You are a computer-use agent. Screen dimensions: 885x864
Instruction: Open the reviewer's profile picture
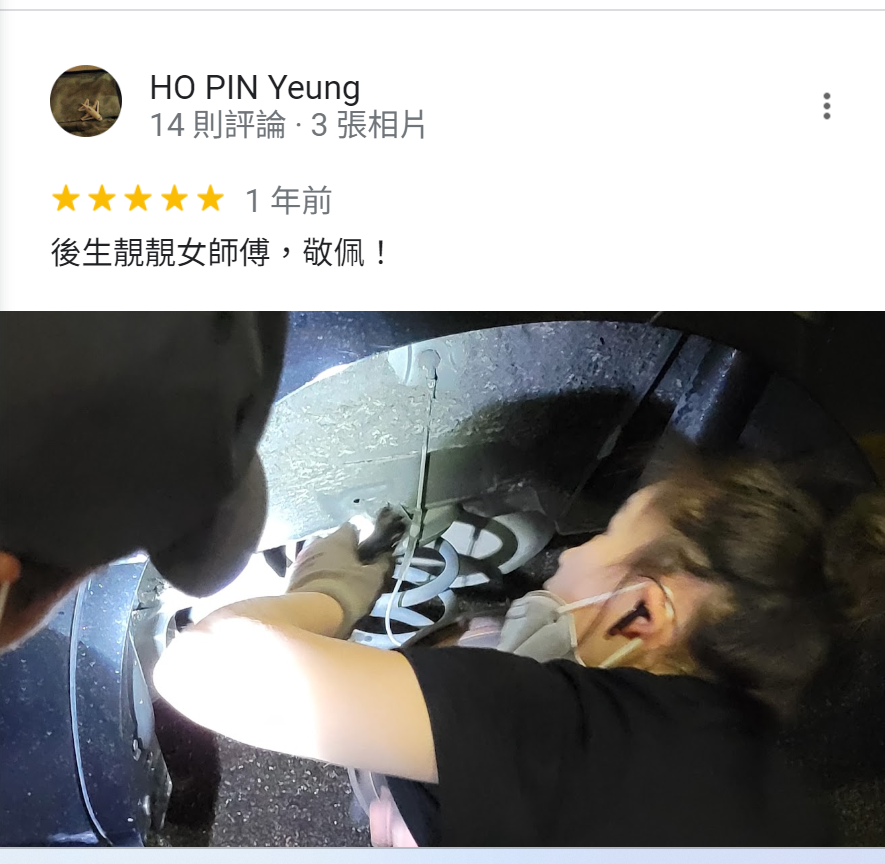point(86,102)
